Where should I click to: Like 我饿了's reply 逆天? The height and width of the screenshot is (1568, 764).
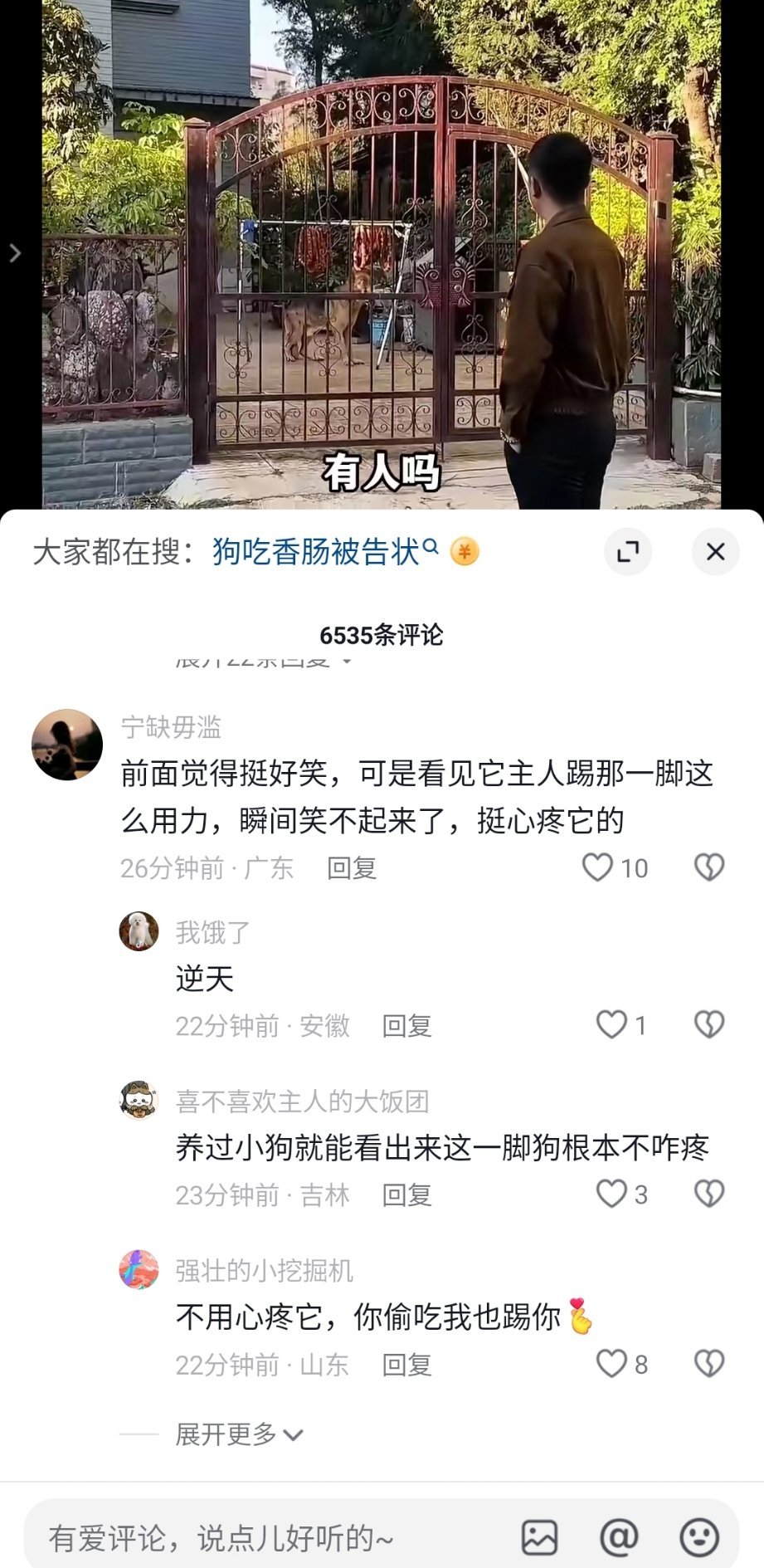tap(612, 1025)
